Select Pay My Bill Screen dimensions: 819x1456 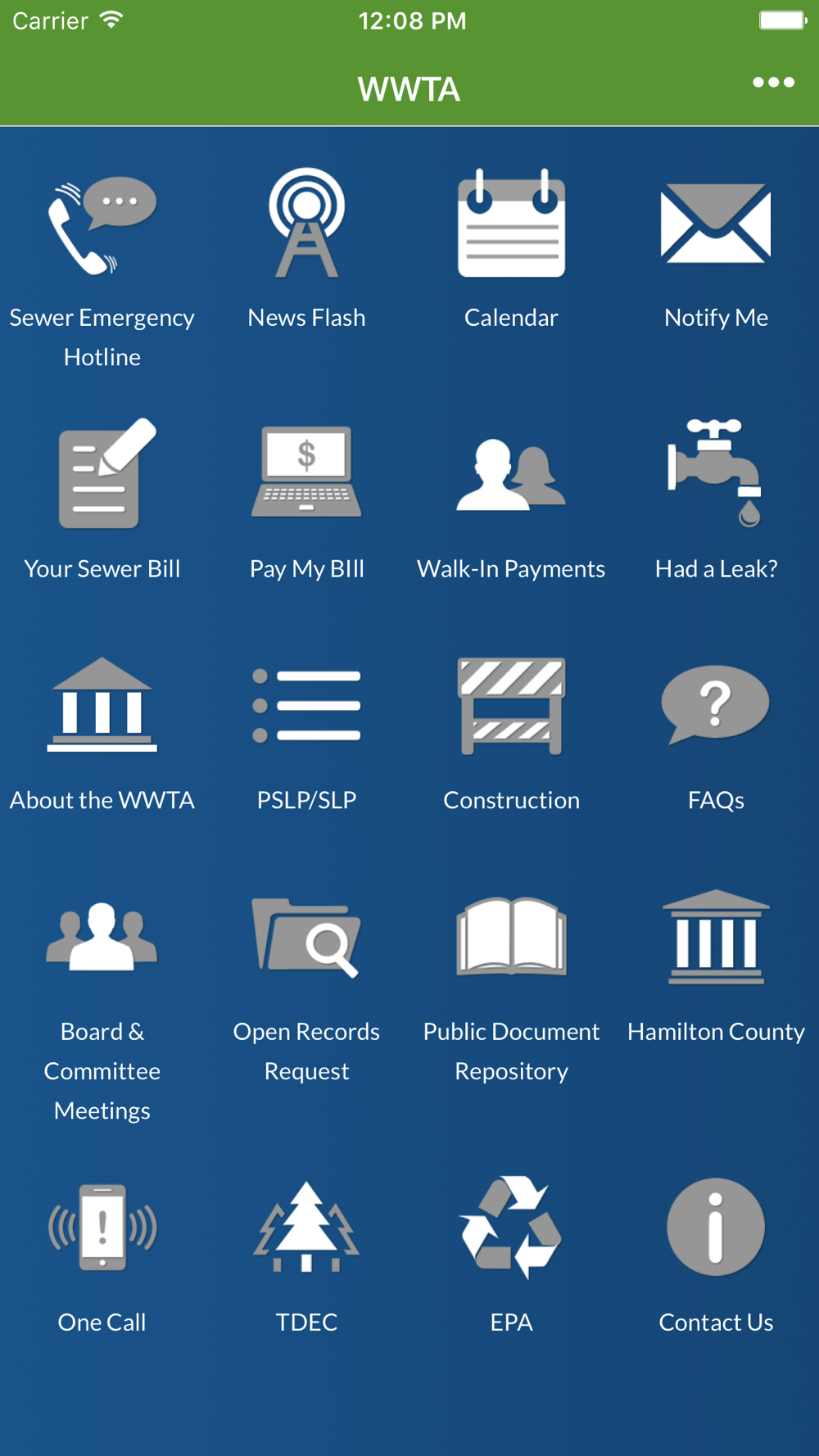coord(307,500)
